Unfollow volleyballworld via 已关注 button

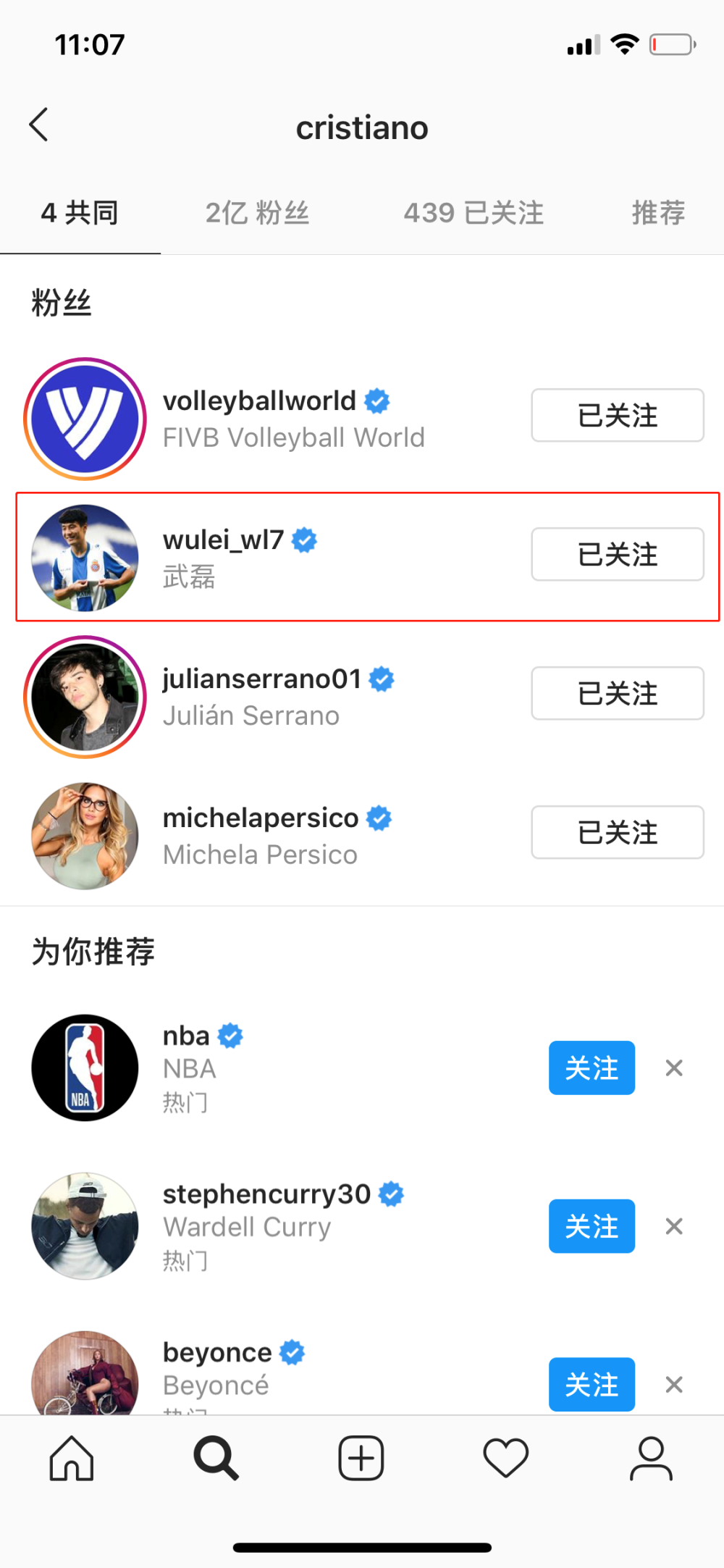click(617, 416)
